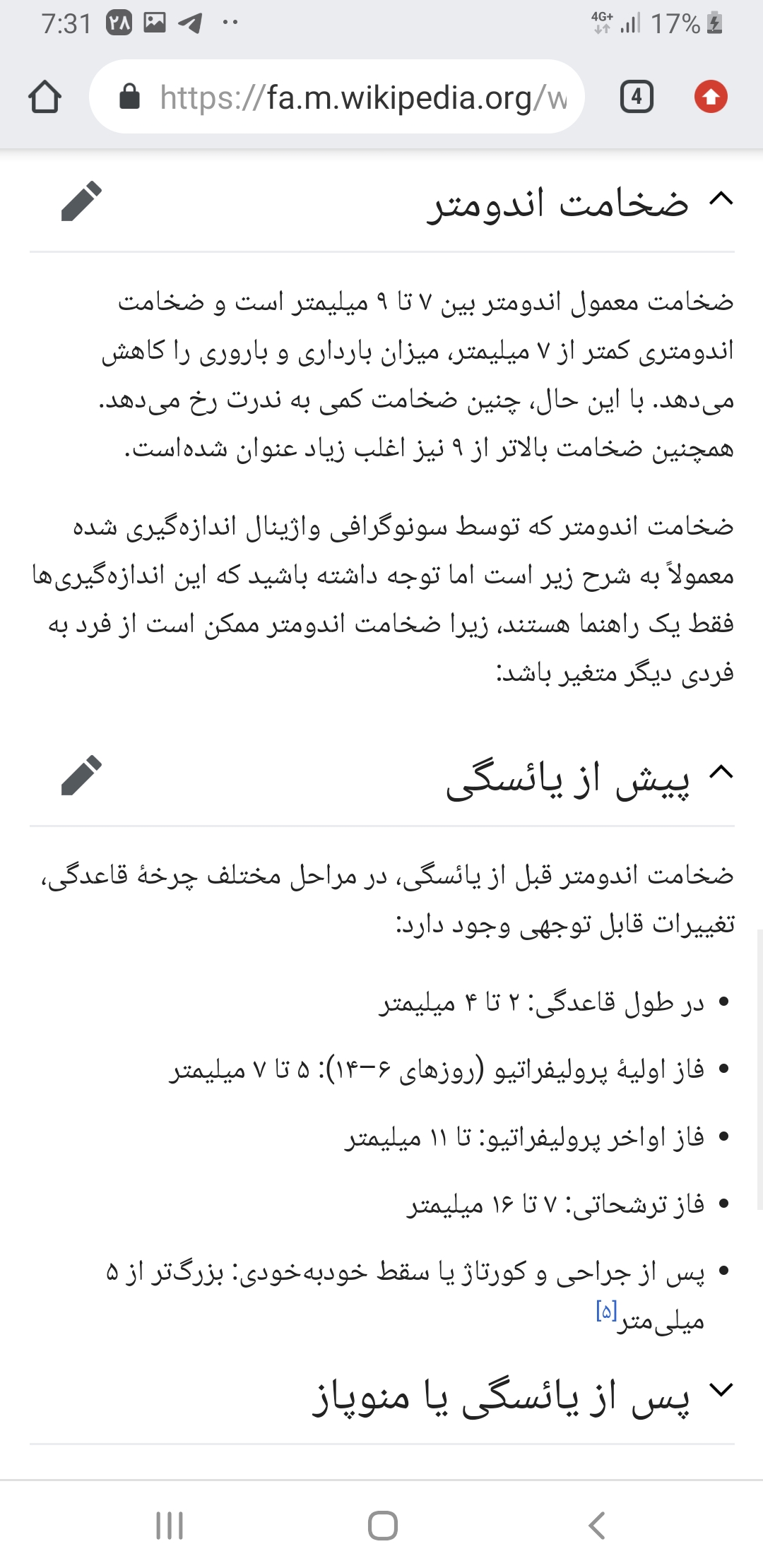This screenshot has width=763, height=1568.
Task: Expand the پس از یائسگی یا منوپاز section
Action: (x=721, y=1391)
